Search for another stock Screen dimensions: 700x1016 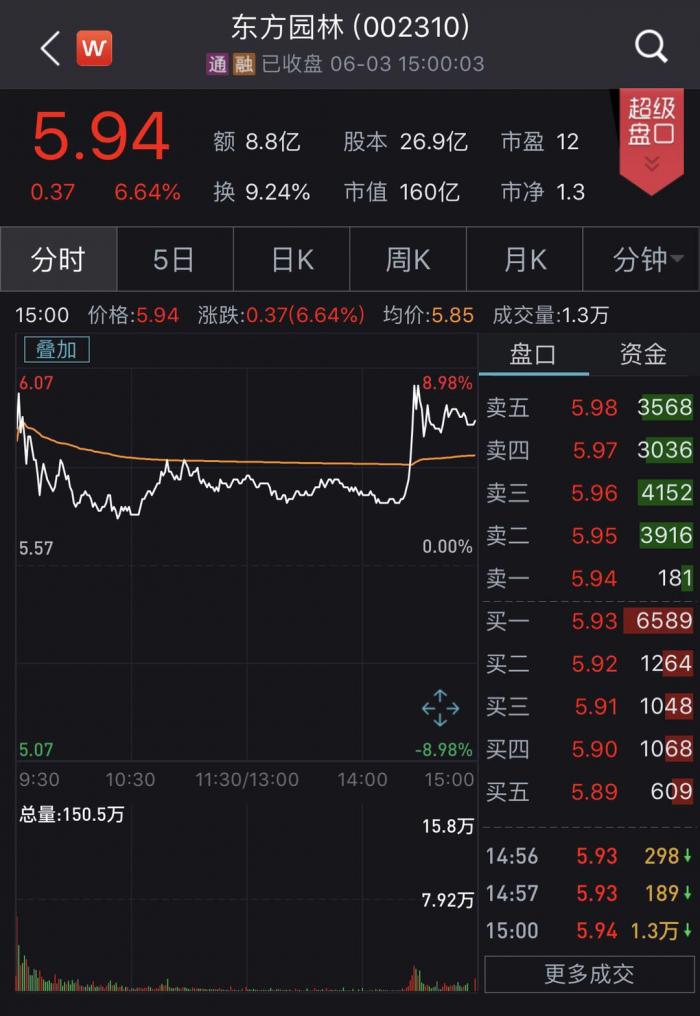[651, 46]
